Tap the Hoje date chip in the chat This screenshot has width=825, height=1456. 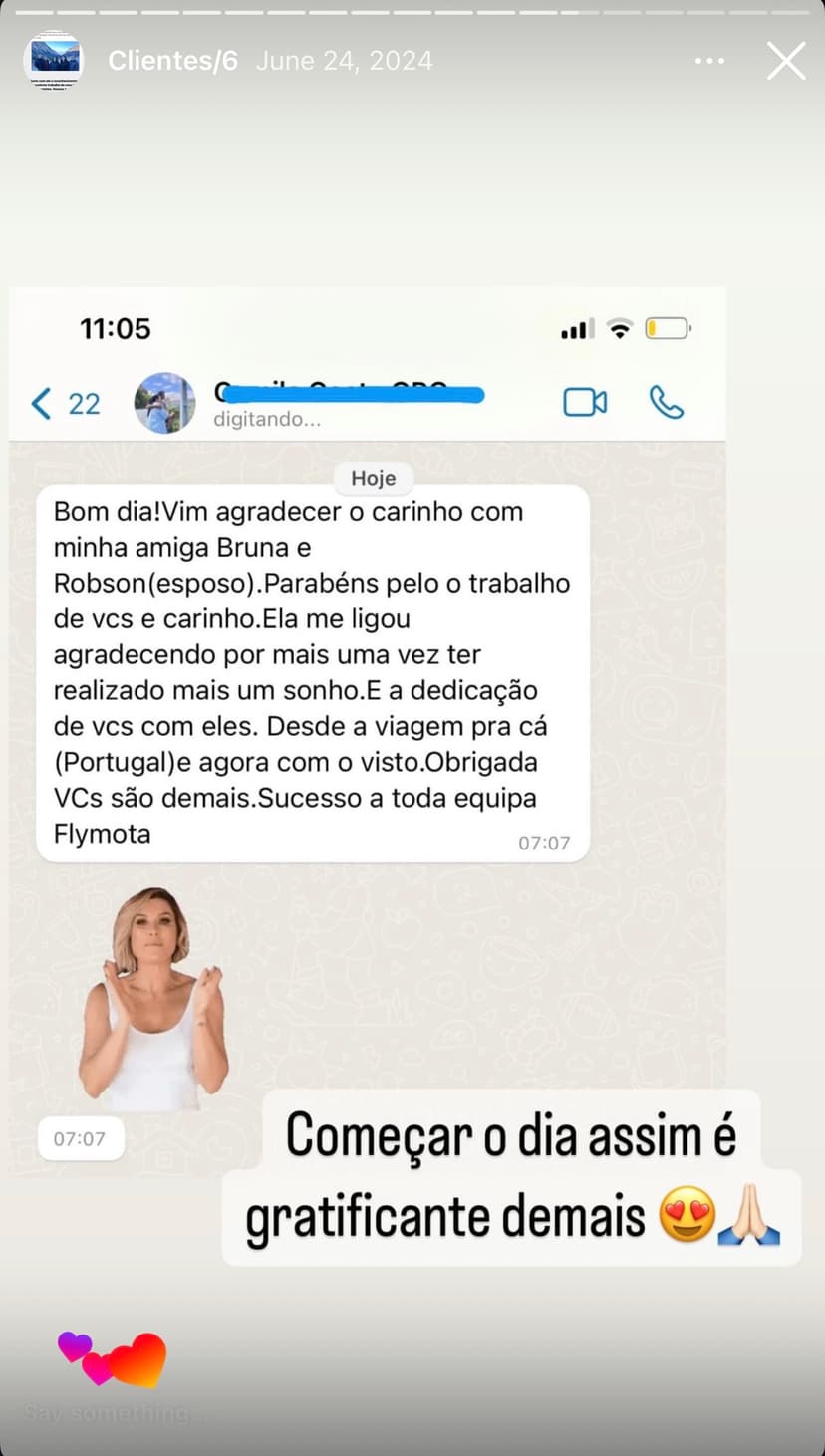point(373,478)
